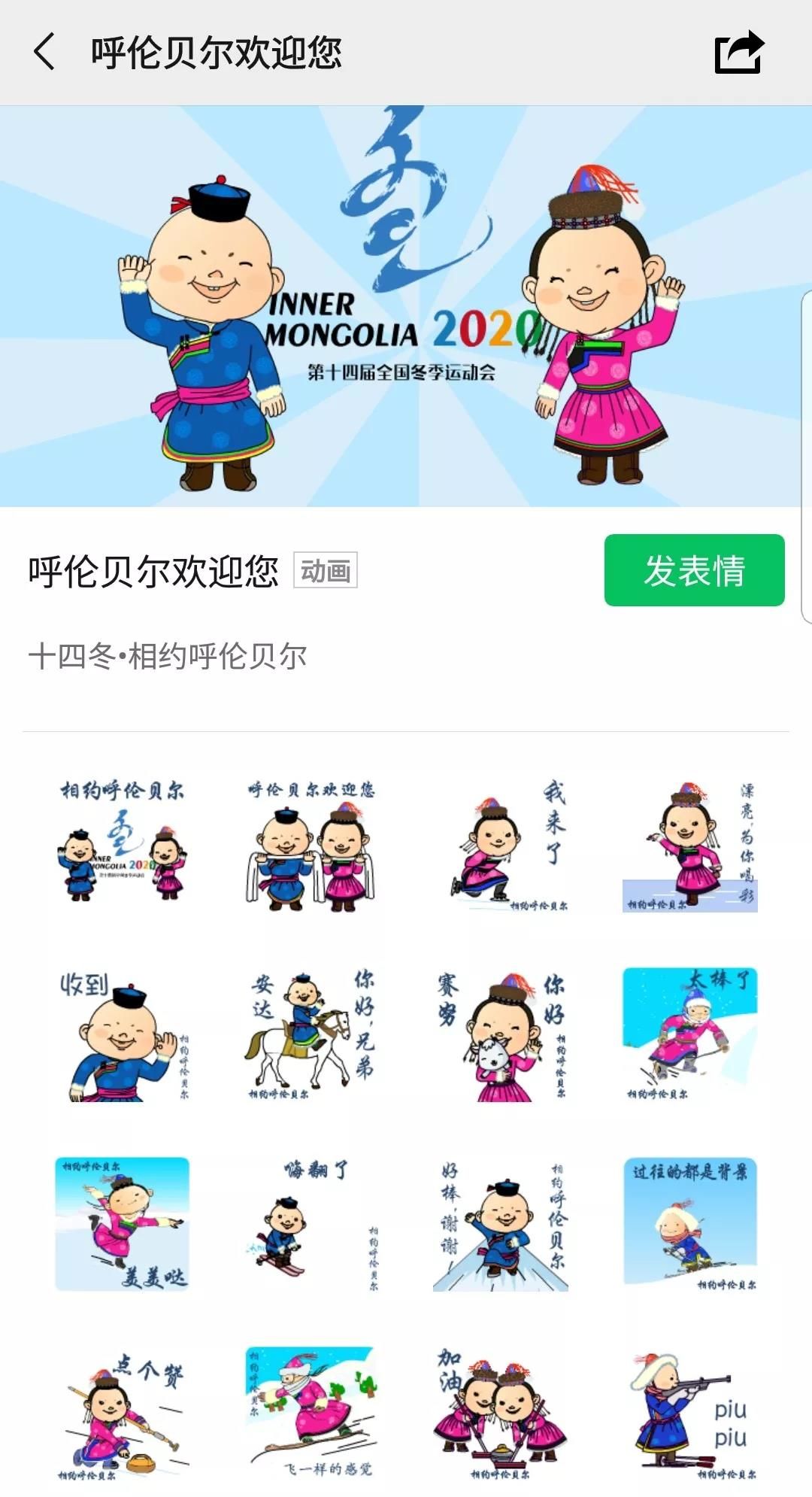Select the piu piu biathlon sticker

(x=689, y=1413)
